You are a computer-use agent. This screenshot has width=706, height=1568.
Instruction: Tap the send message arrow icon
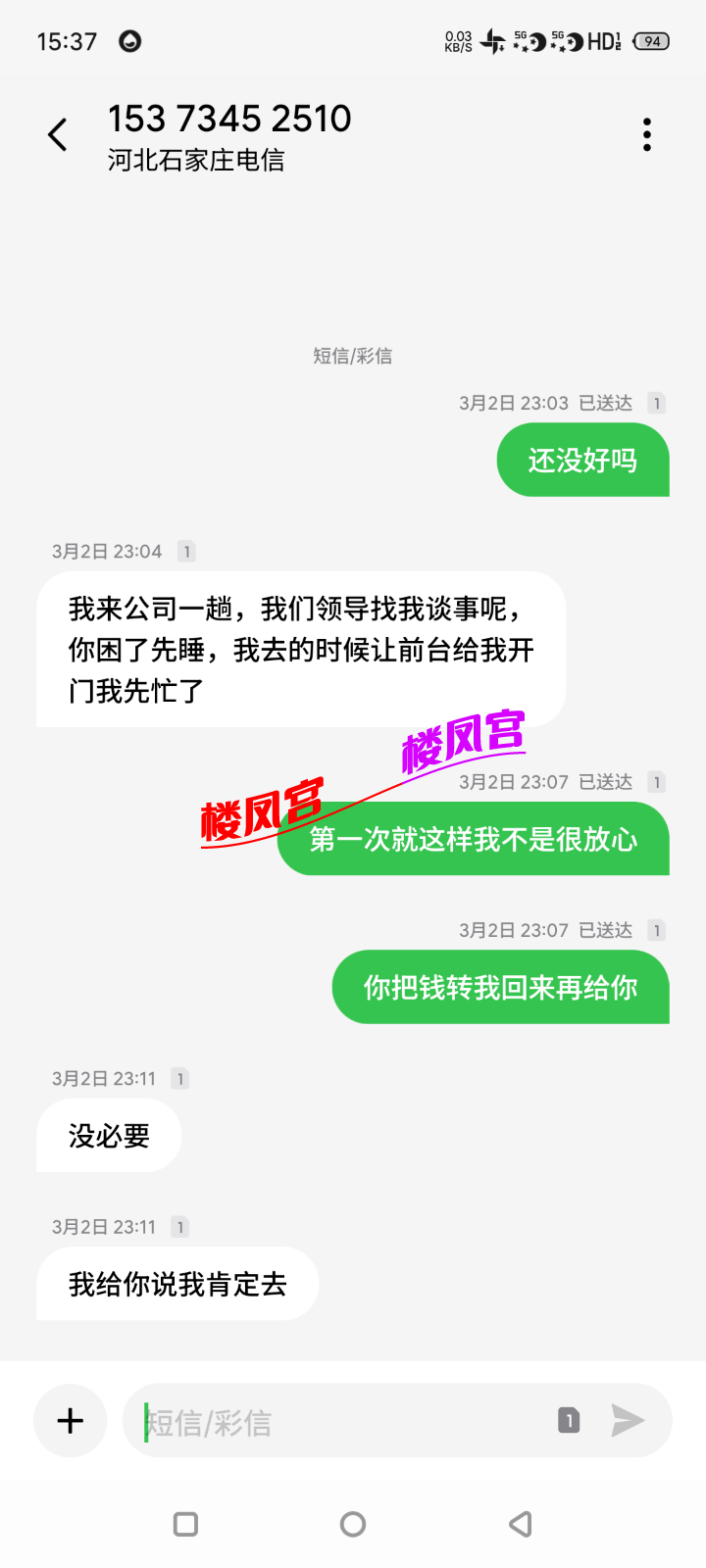pos(629,1420)
